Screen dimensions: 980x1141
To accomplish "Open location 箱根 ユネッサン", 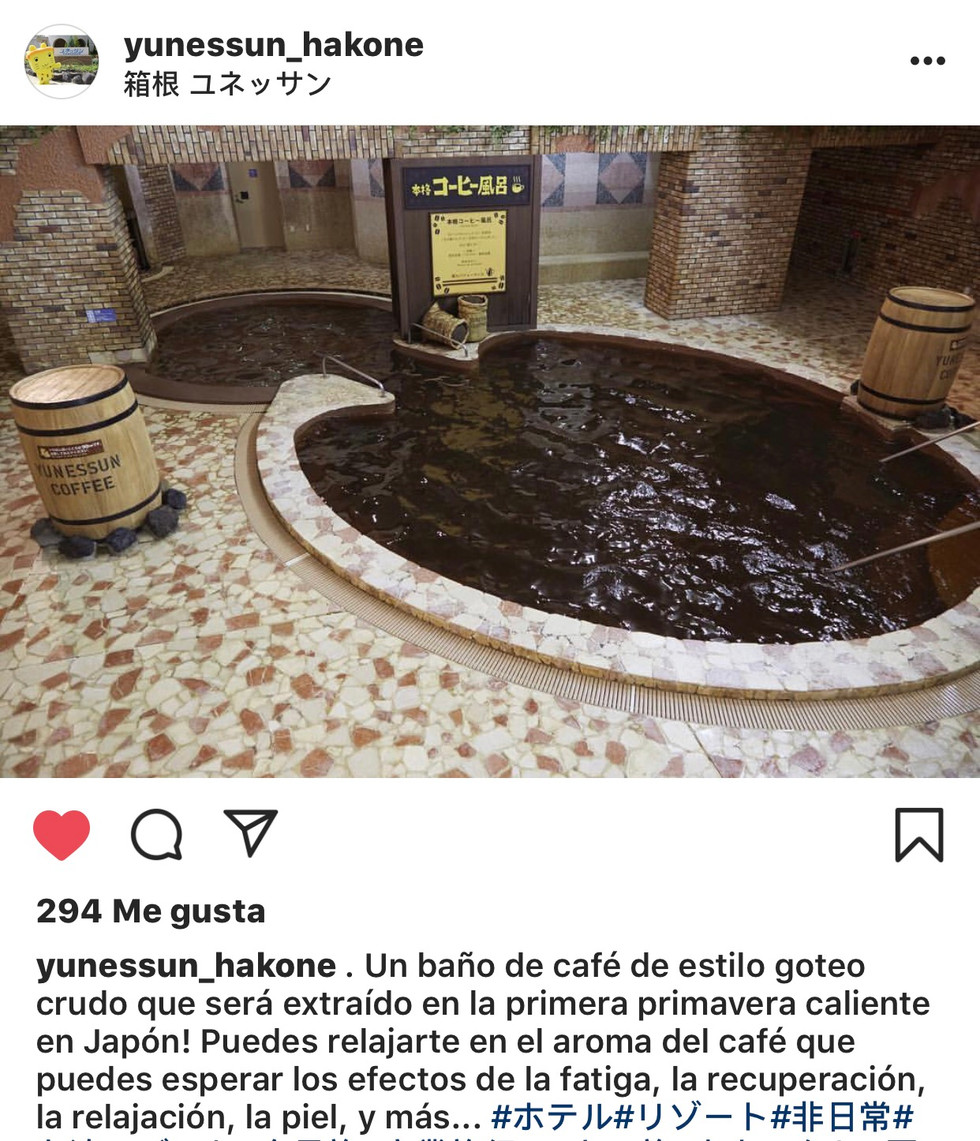I will click(x=227, y=84).
